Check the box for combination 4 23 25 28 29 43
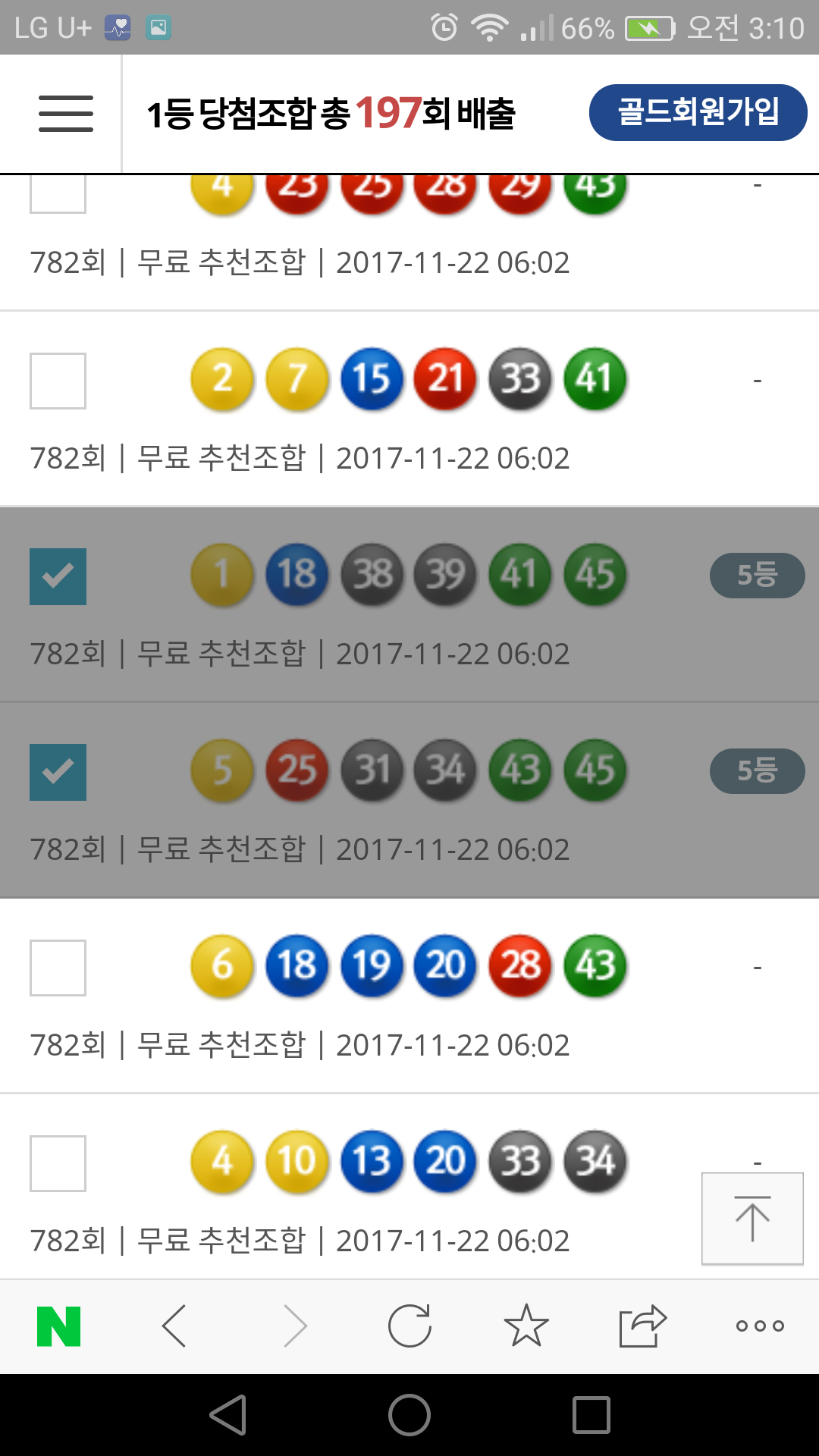Image resolution: width=819 pixels, height=1456 pixels. tap(58, 193)
